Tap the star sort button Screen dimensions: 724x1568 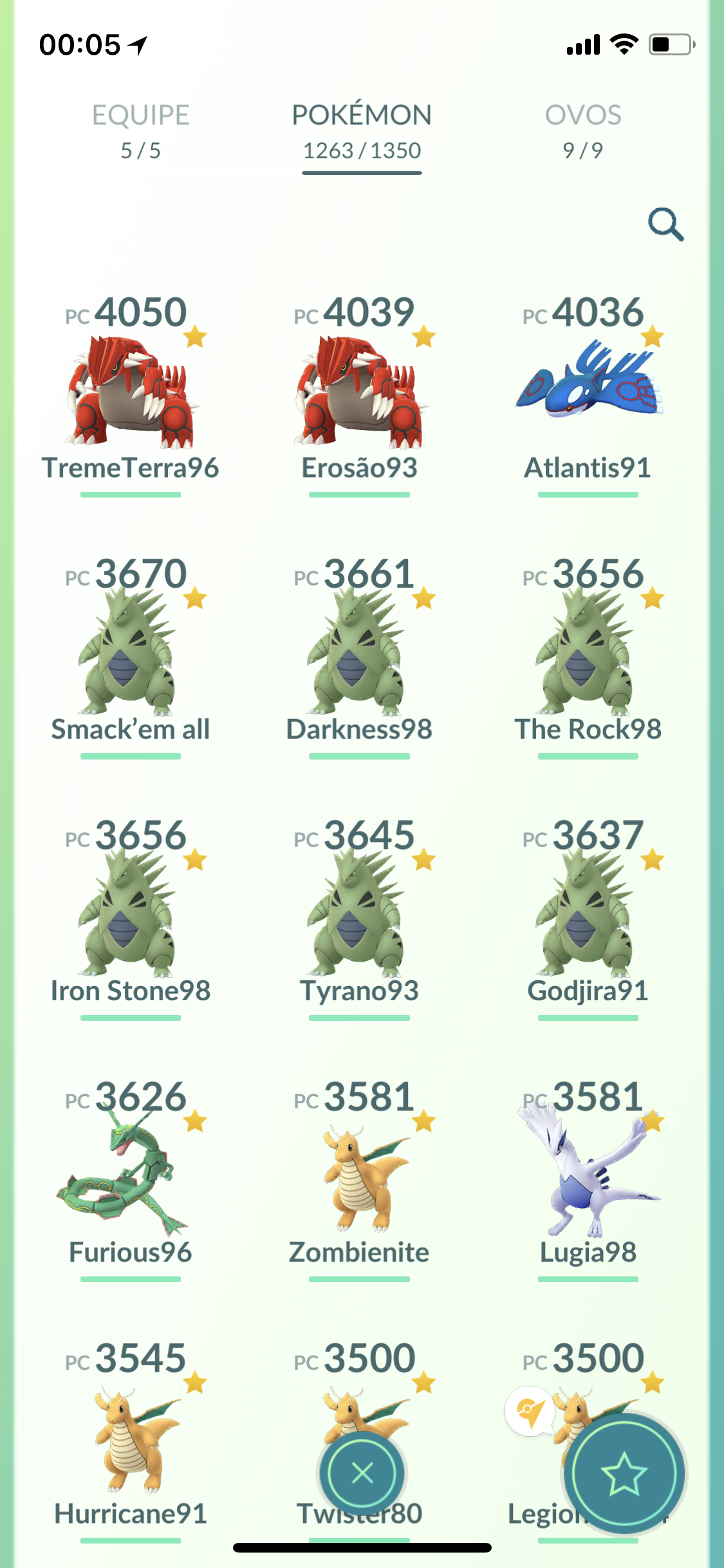tap(624, 1473)
